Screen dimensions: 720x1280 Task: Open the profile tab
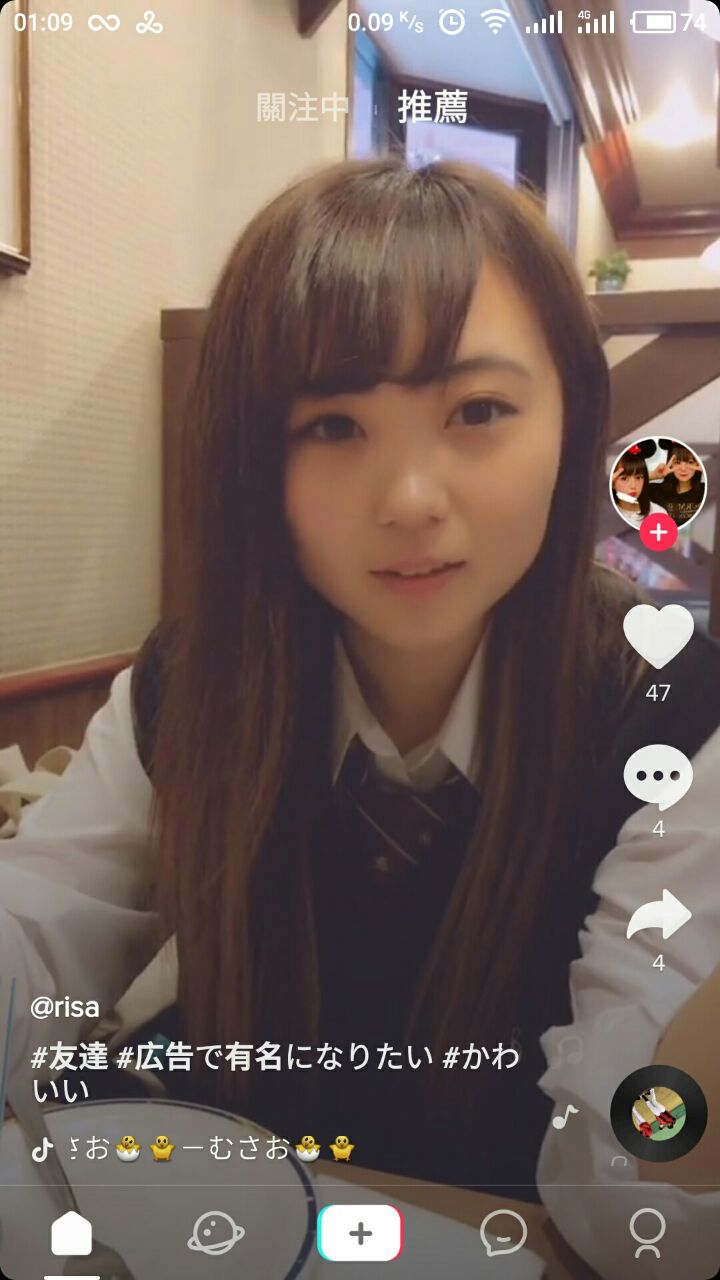(x=647, y=1234)
